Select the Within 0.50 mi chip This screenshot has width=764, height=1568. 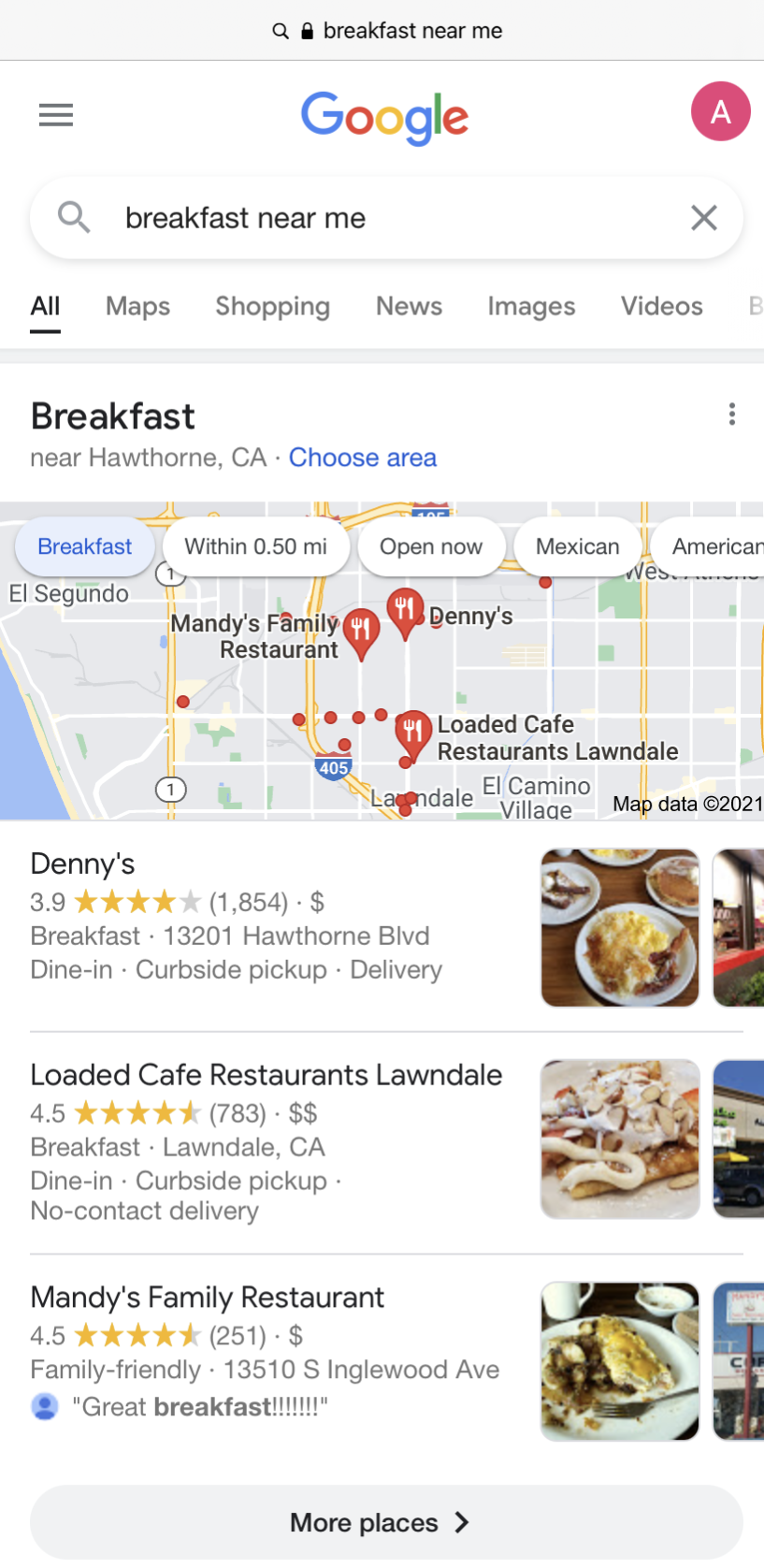[x=256, y=546]
